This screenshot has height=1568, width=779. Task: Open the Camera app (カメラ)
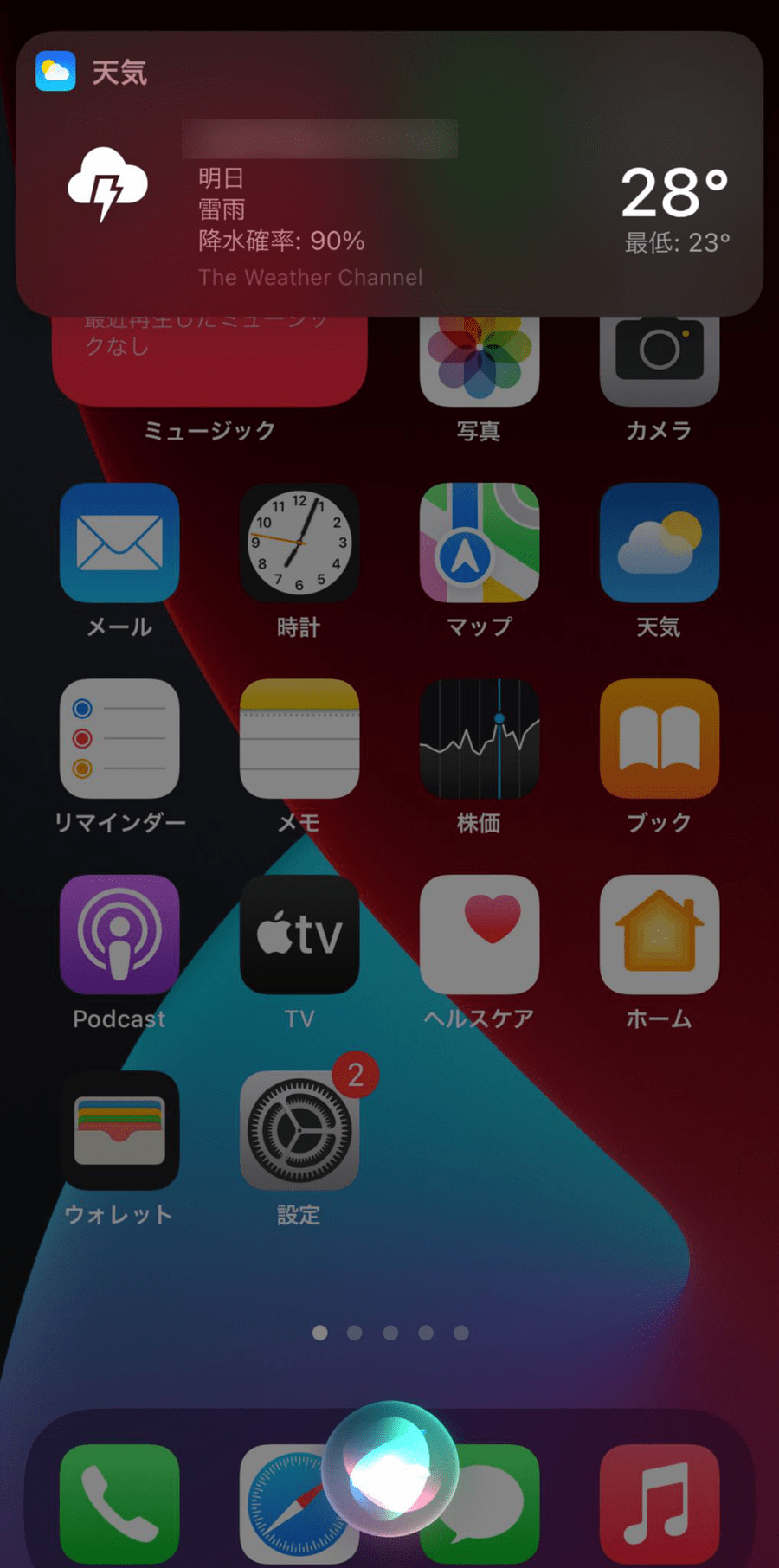coord(660,361)
